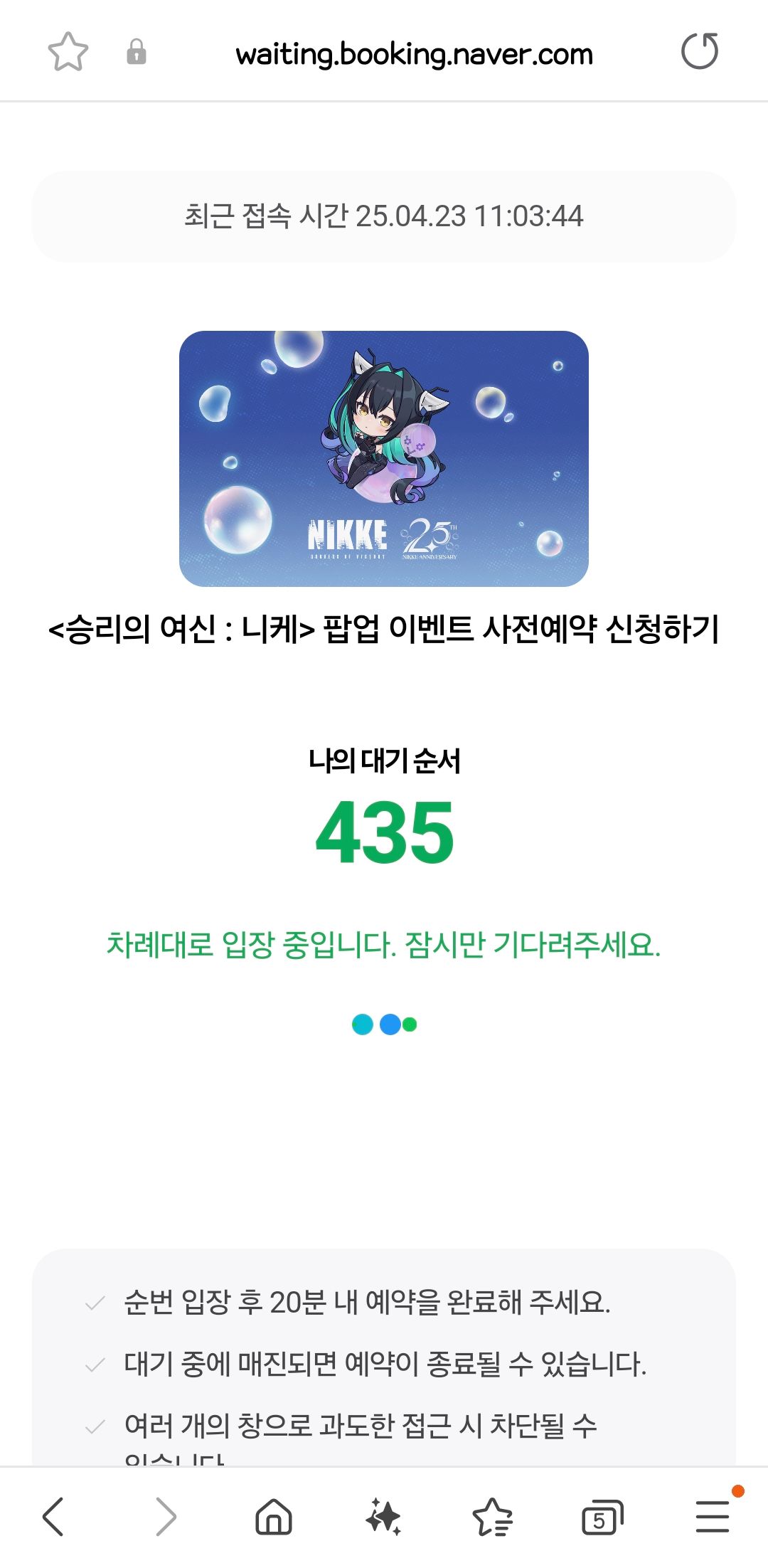Tap the waiting.booking.naver.com address bar
This screenshot has width=768, height=1568.
(414, 54)
